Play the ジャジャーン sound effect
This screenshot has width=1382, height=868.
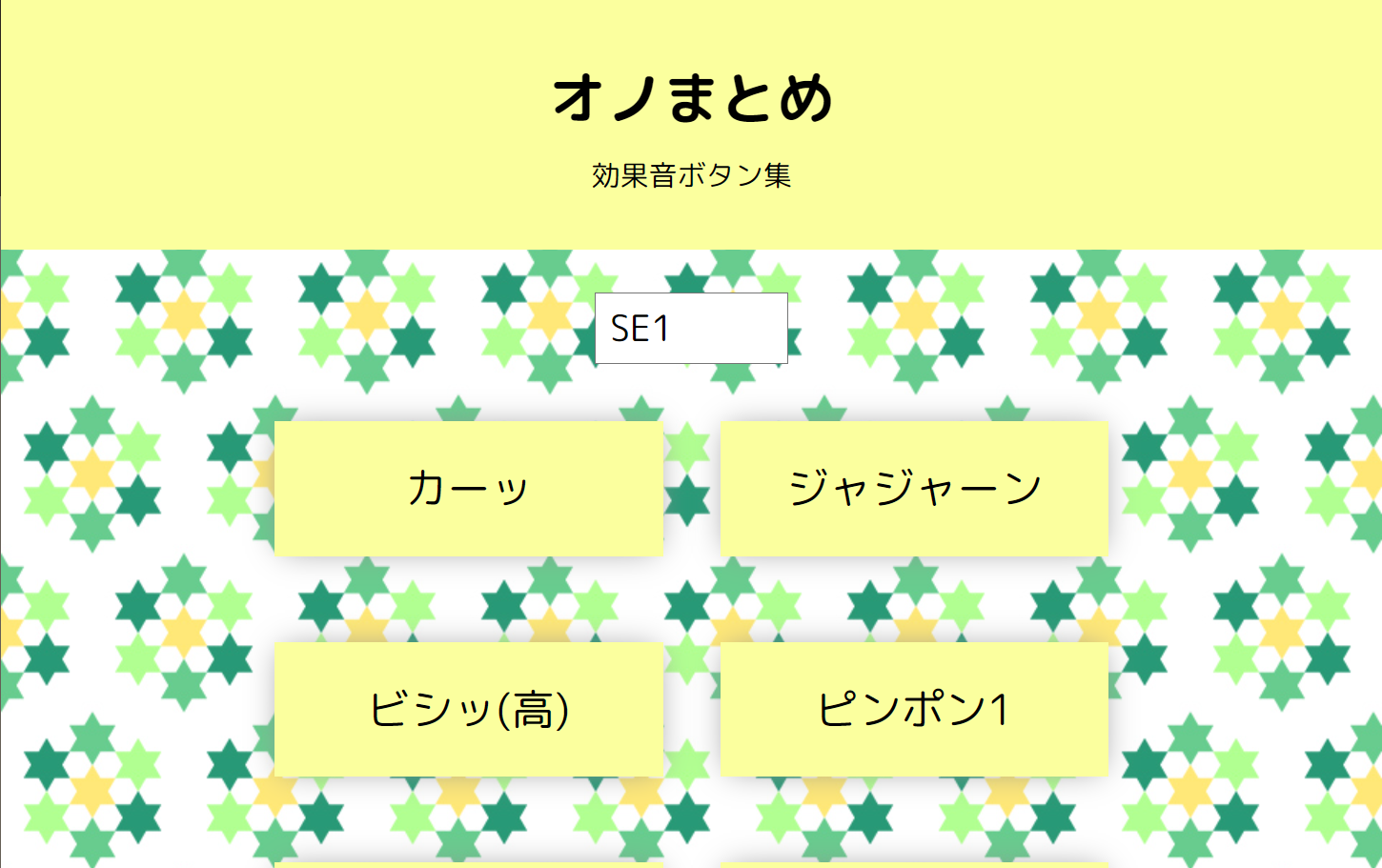(914, 488)
